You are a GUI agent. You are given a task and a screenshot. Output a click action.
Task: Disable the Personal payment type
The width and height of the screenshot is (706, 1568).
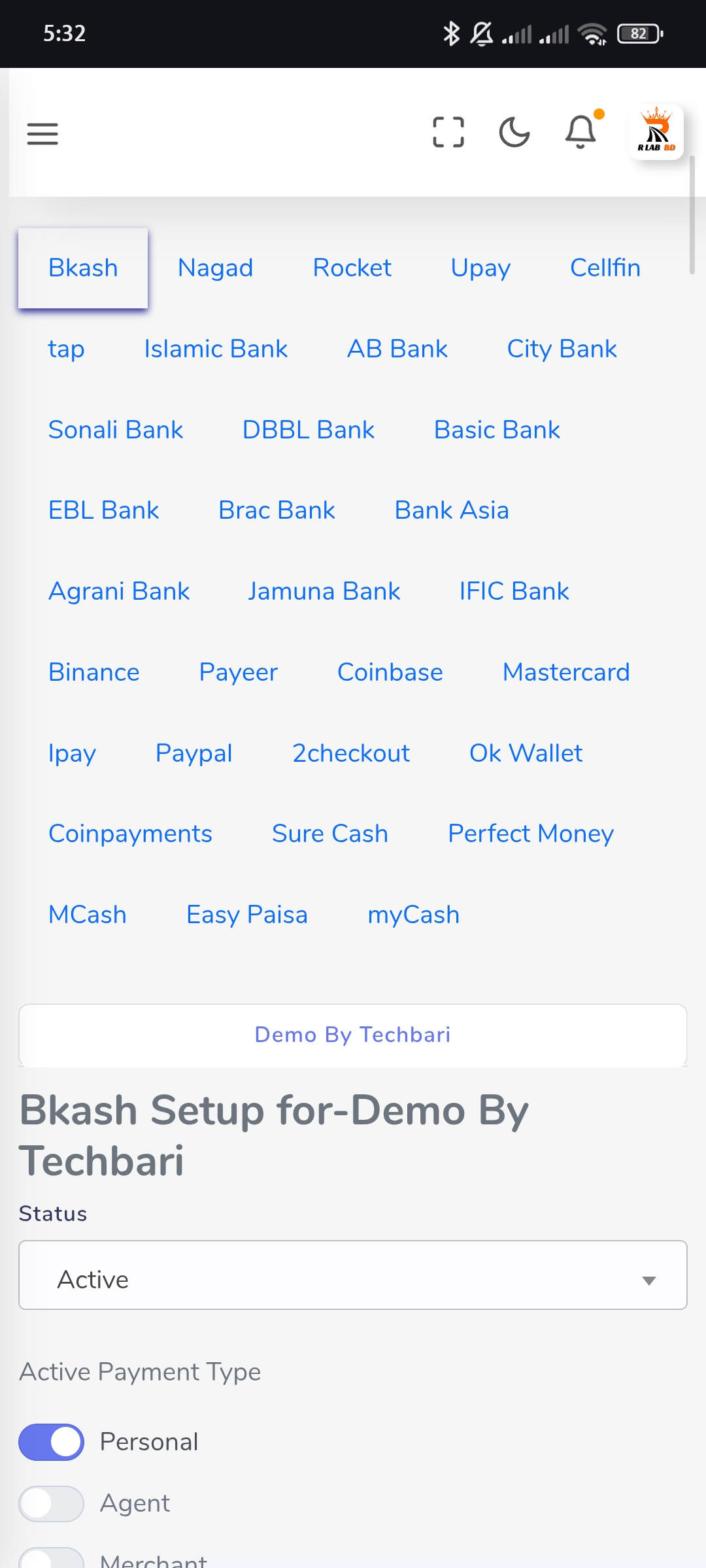point(51,1442)
